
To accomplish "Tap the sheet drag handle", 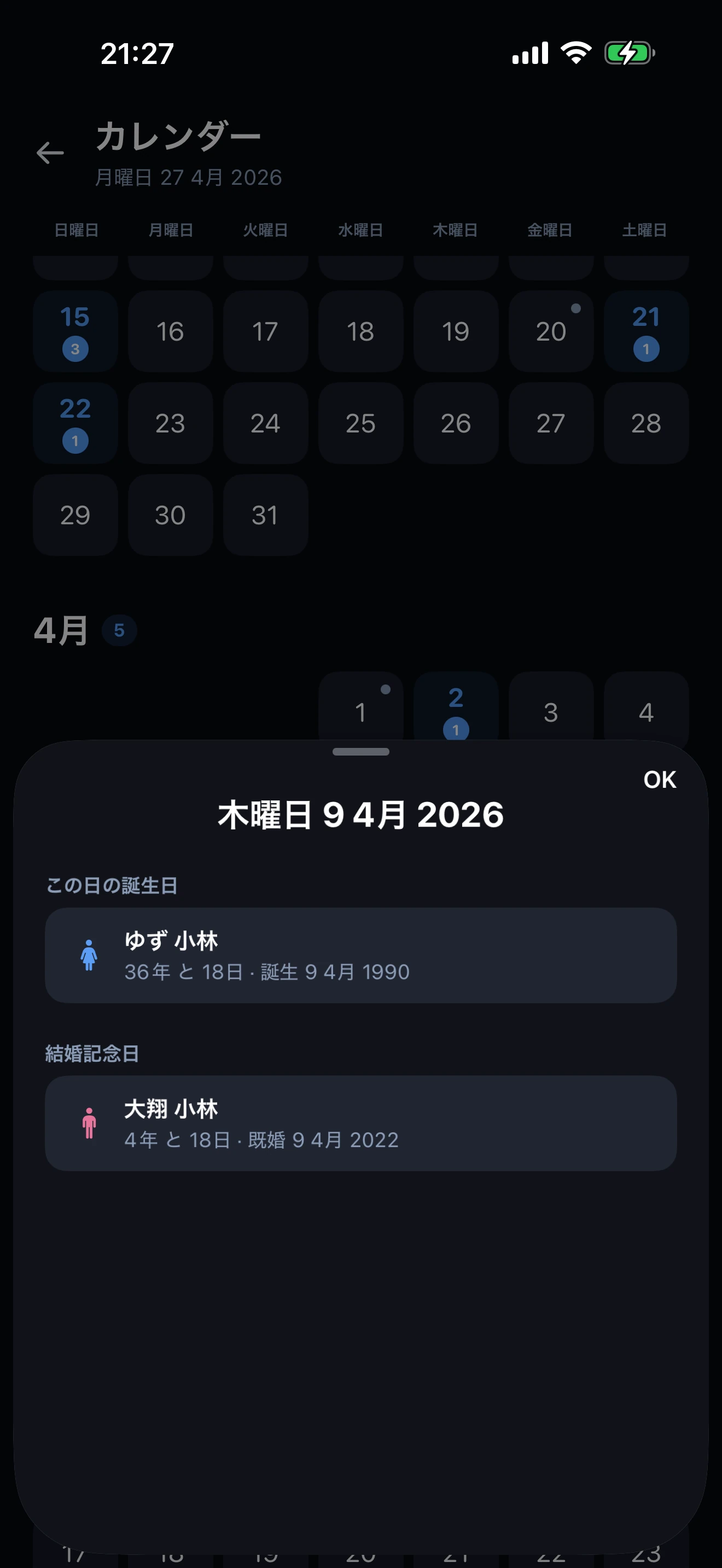I will click(360, 752).
